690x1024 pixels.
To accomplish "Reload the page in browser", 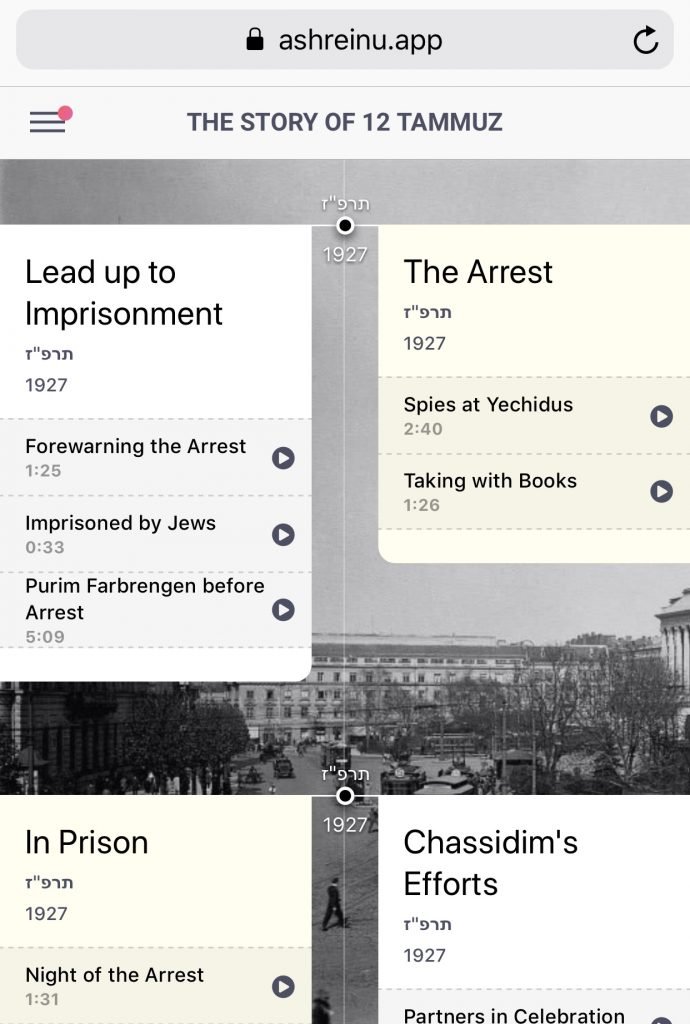I will pos(646,40).
